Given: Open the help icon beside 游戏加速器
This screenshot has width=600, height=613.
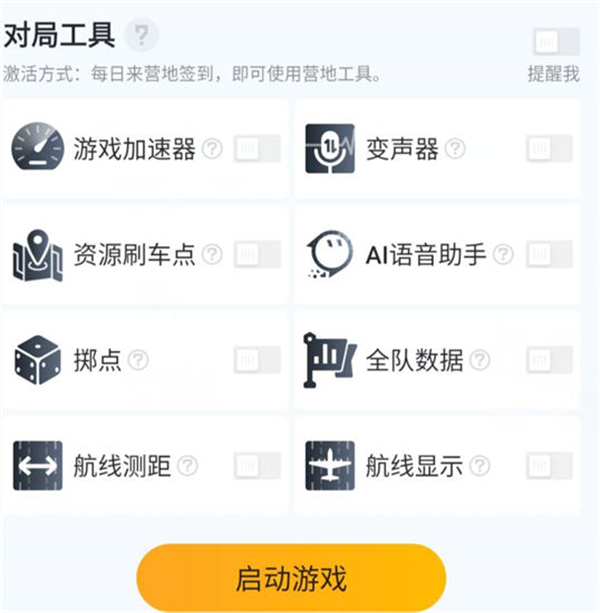Looking at the screenshot, I should pyautogui.click(x=212, y=149).
